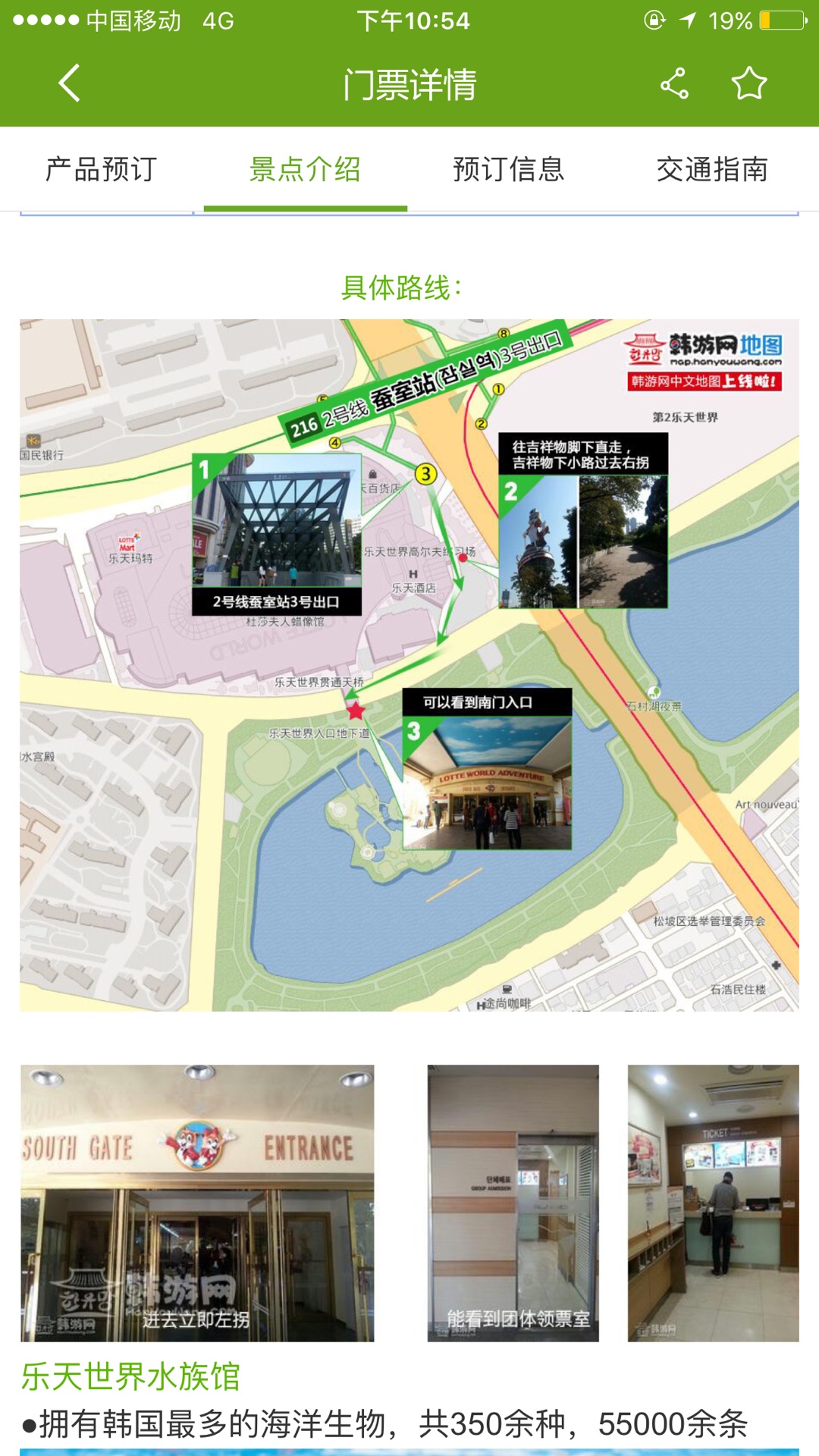
Task: Switch to the 产品预订 tab
Action: 102,169
